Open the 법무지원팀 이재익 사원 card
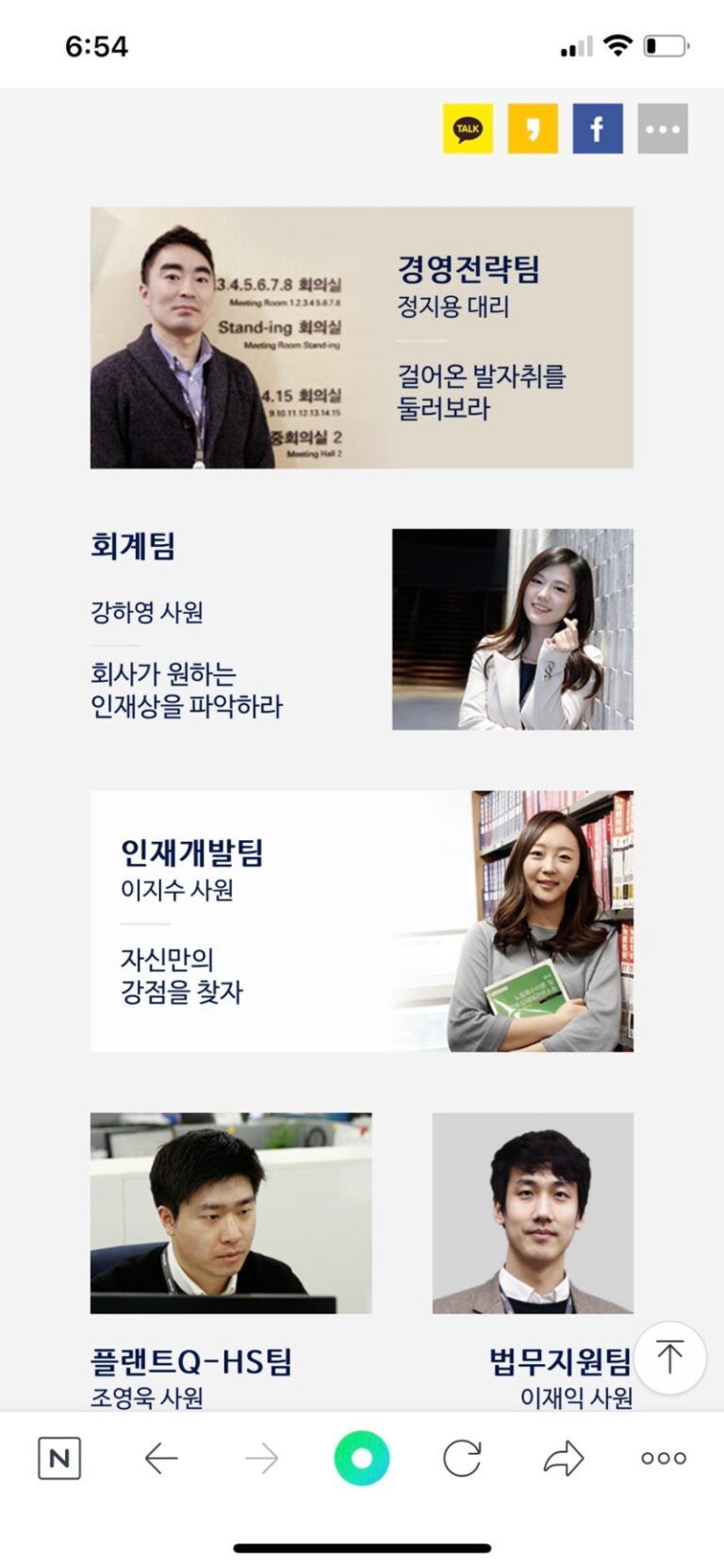Image resolution: width=724 pixels, height=1568 pixels. (x=534, y=1226)
